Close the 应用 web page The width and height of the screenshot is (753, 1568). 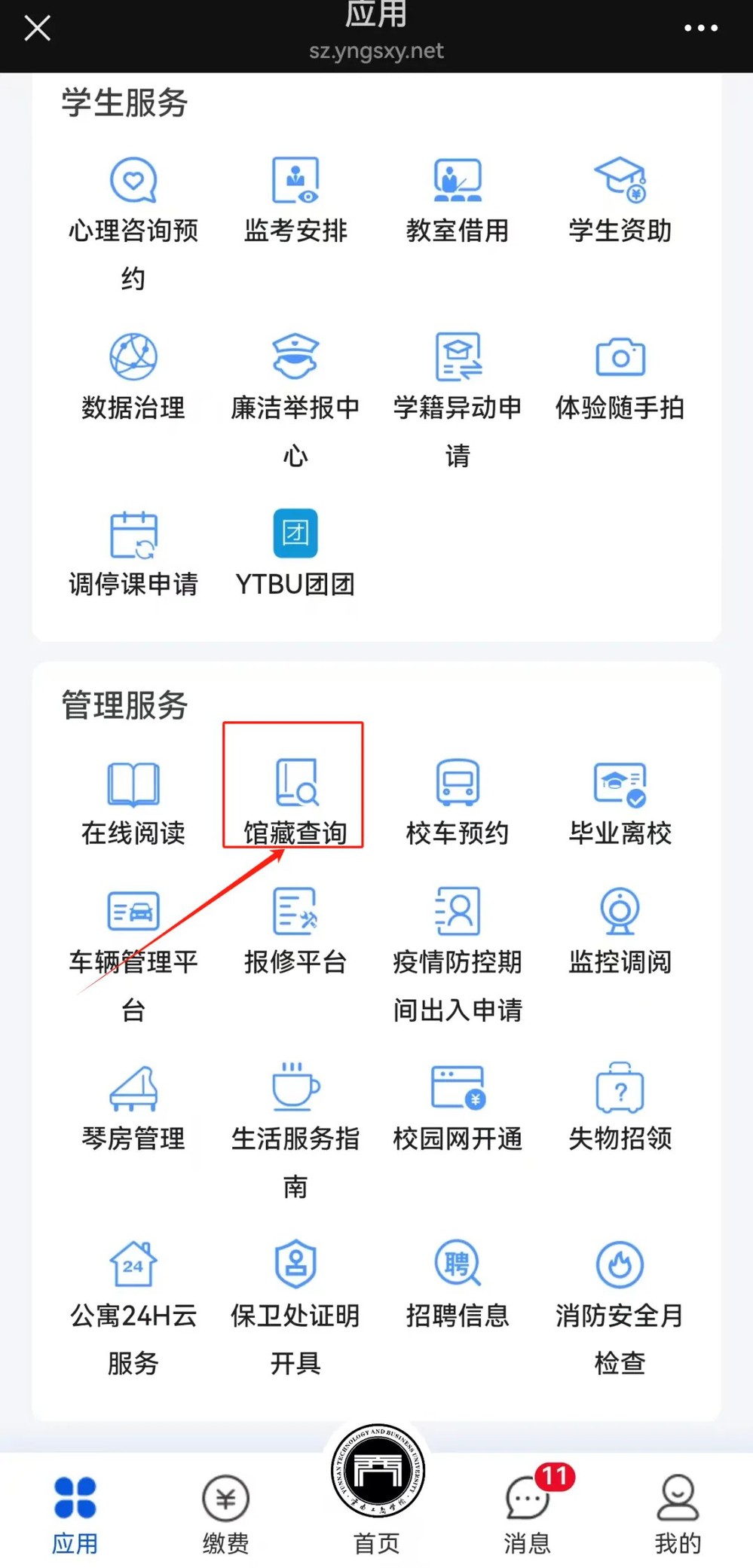(x=37, y=29)
